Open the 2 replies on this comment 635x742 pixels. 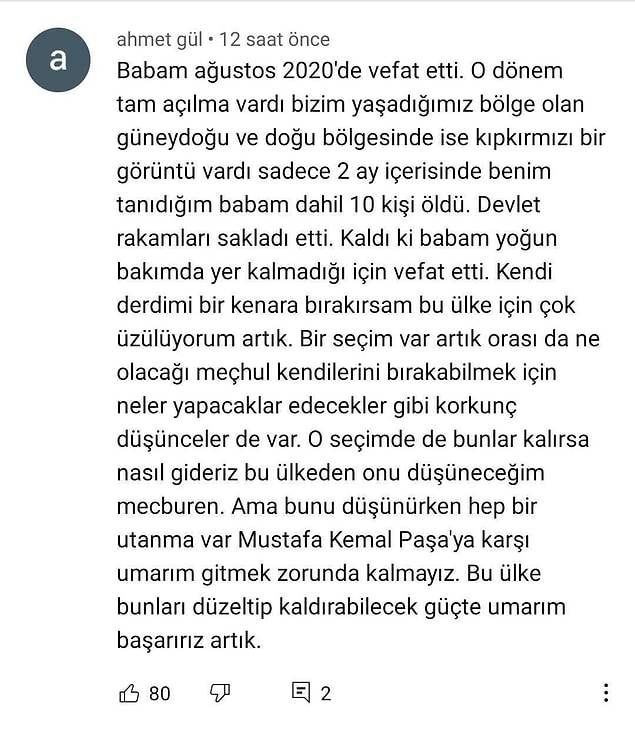coord(301,693)
